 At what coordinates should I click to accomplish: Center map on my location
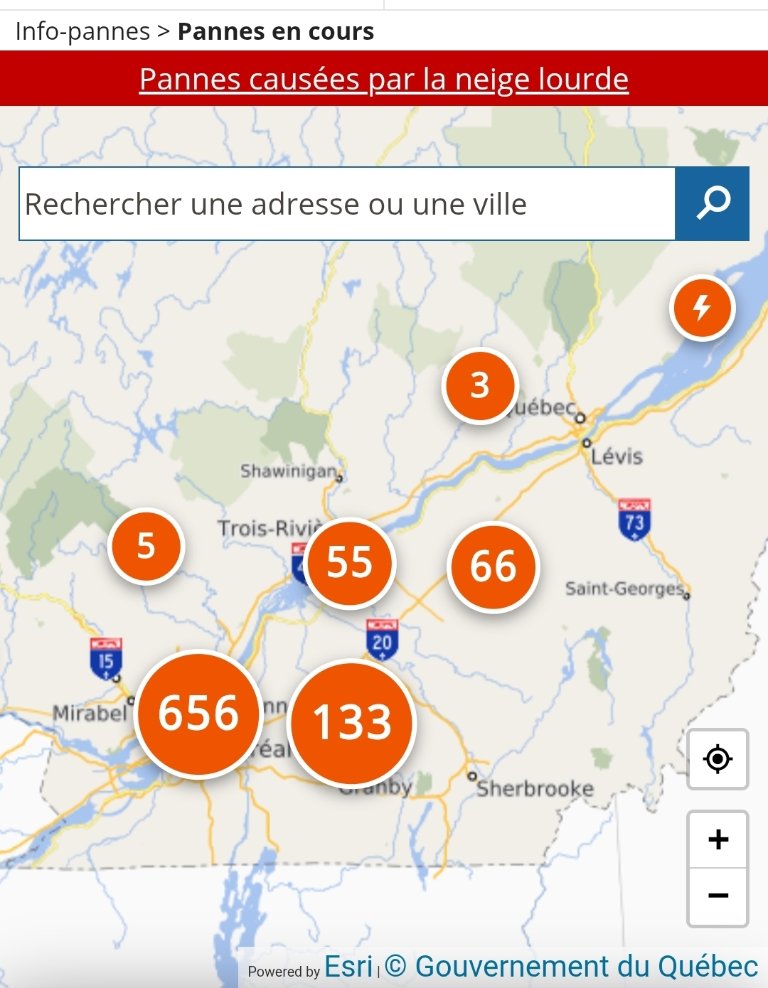(x=717, y=760)
